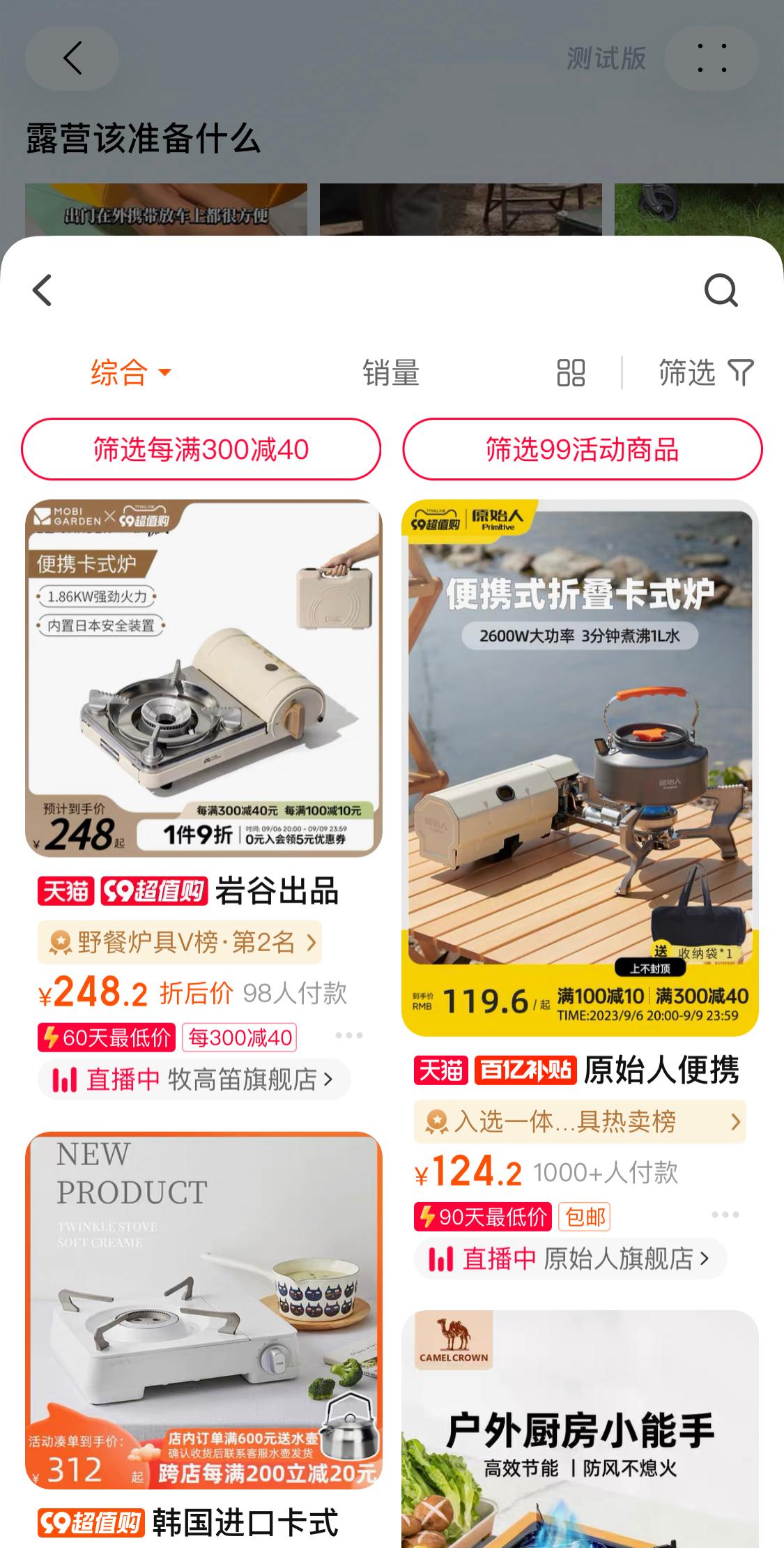Image resolution: width=784 pixels, height=1548 pixels.
Task: Open the CAMEL CROWN 户外厨房小能手 product
Action: click(x=580, y=1429)
